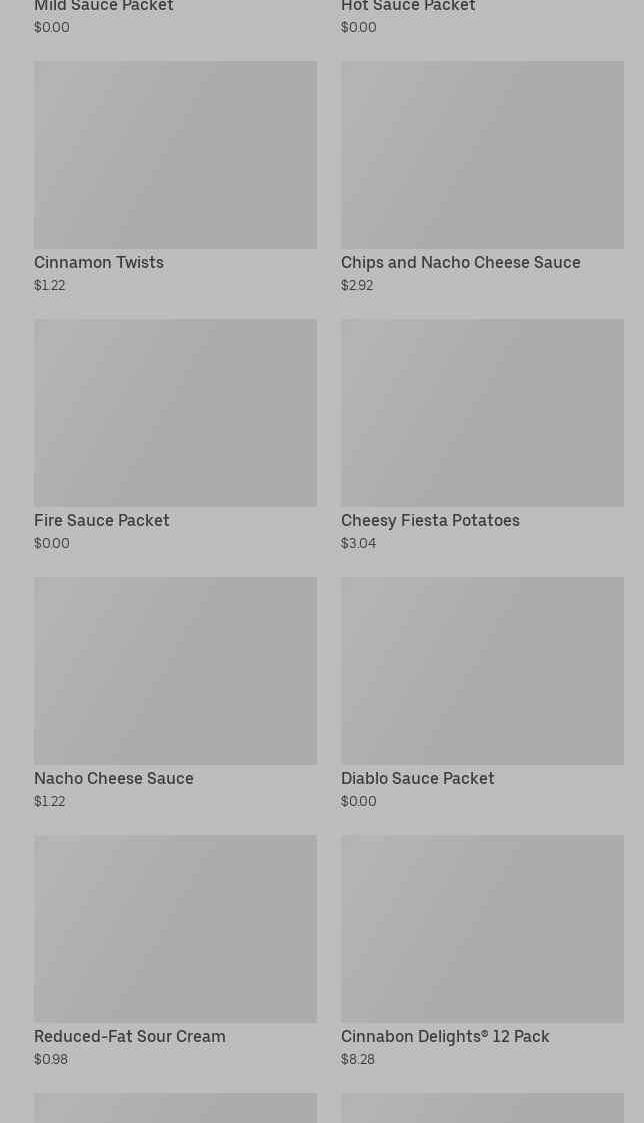Open the Cinnamon Twists item
This screenshot has height=1123, width=644.
[x=175, y=156]
